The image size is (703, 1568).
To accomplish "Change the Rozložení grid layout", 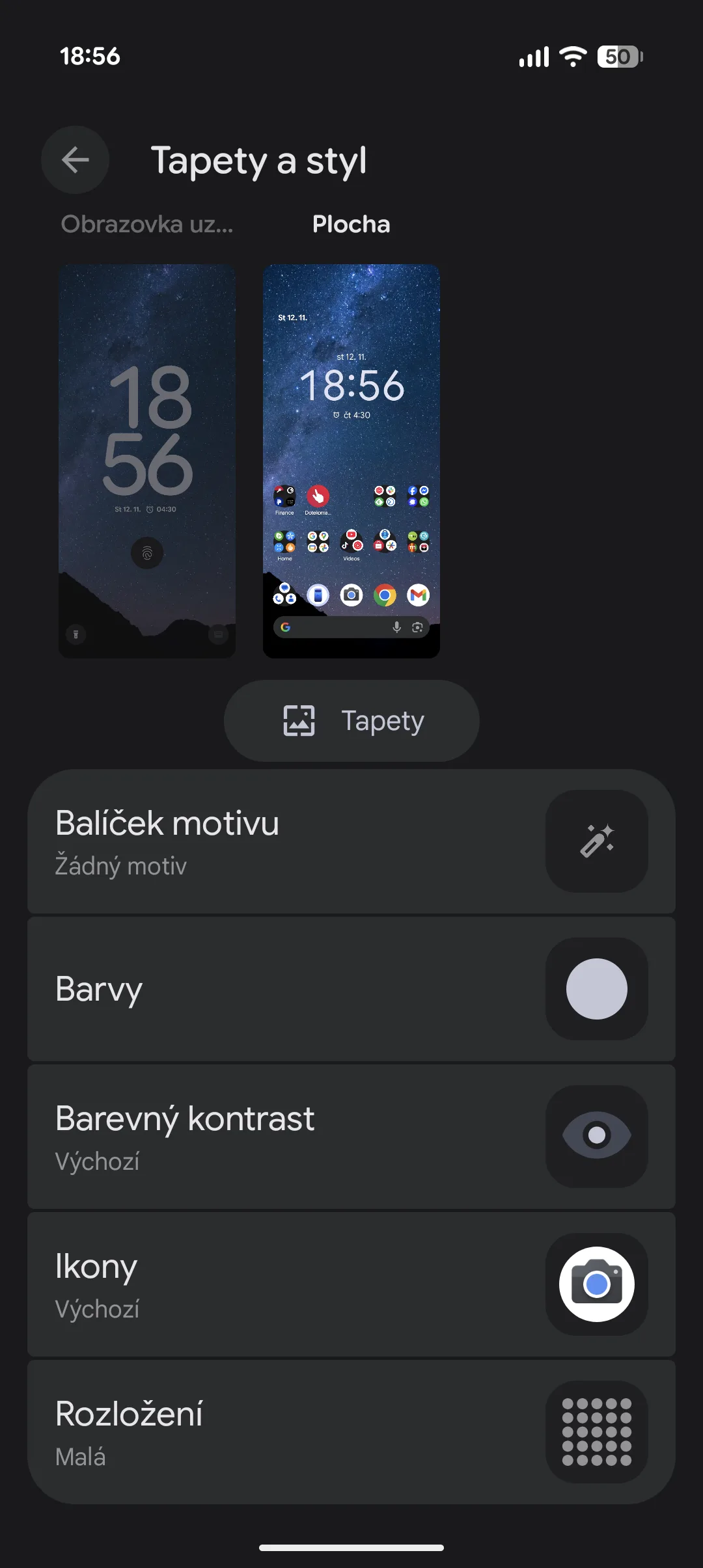I will (351, 1432).
